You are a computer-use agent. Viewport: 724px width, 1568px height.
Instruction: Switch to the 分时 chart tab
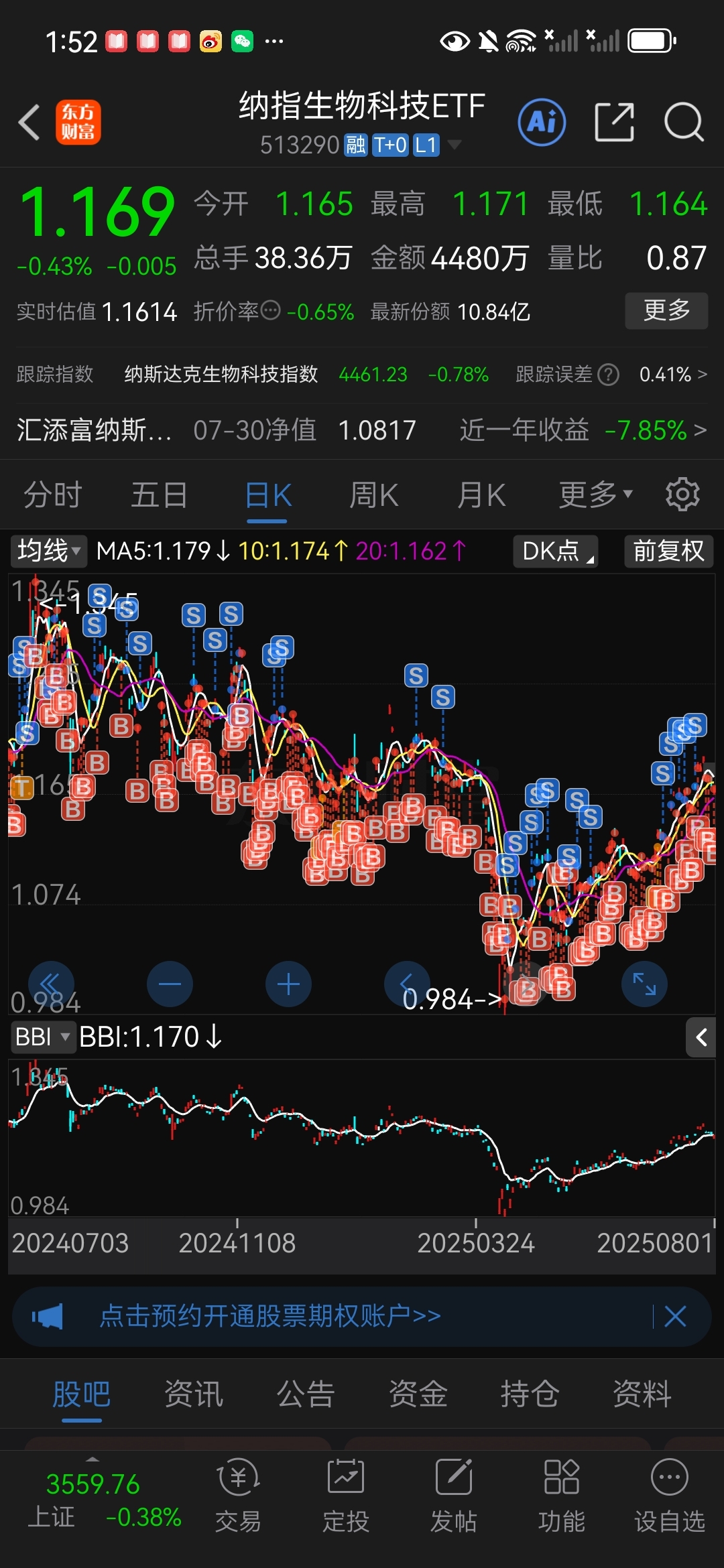coord(53,496)
